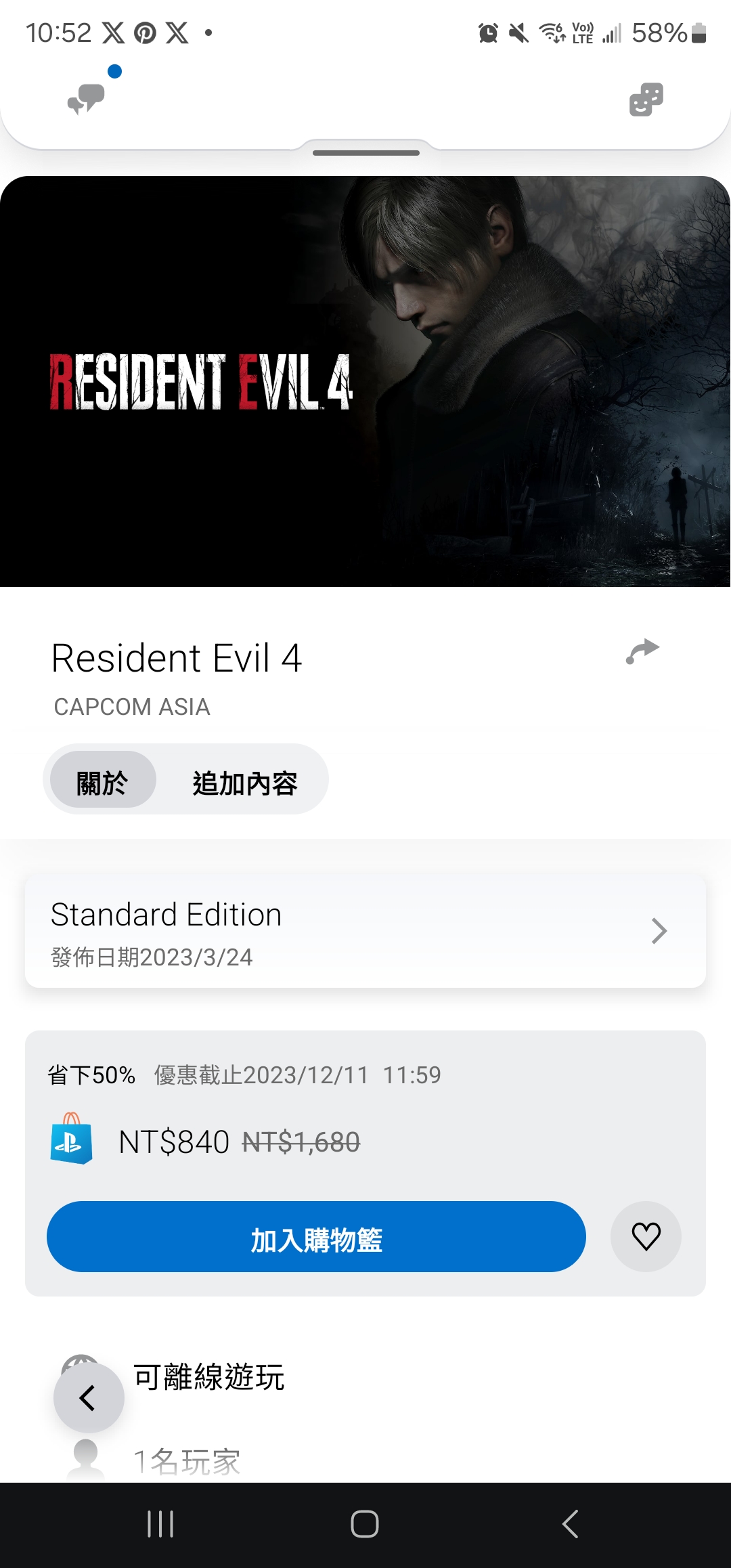Viewport: 731px width, 1568px height.
Task: Select the 關於 tab
Action: (102, 783)
